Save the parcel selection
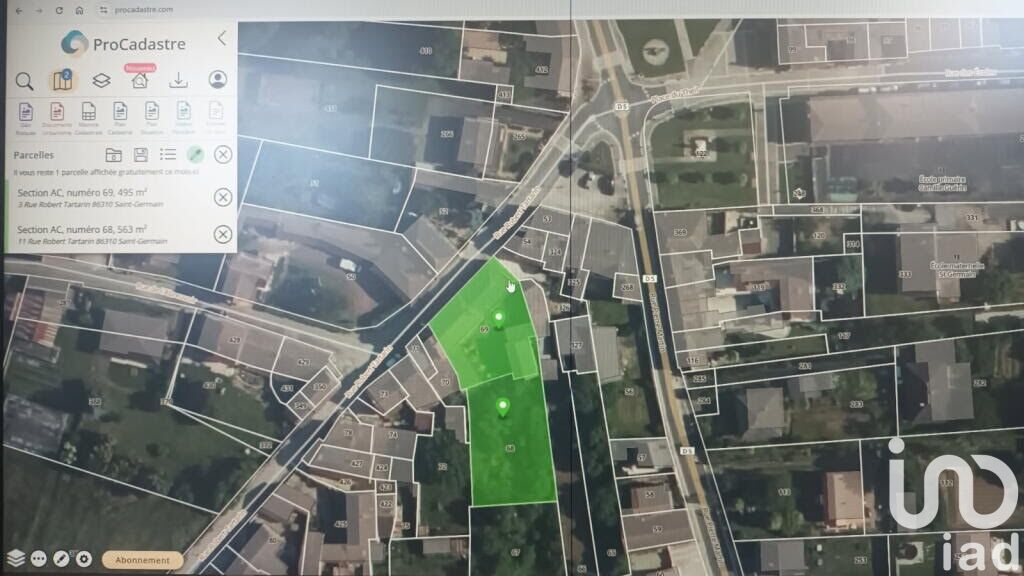This screenshot has height=576, width=1024. [141, 154]
